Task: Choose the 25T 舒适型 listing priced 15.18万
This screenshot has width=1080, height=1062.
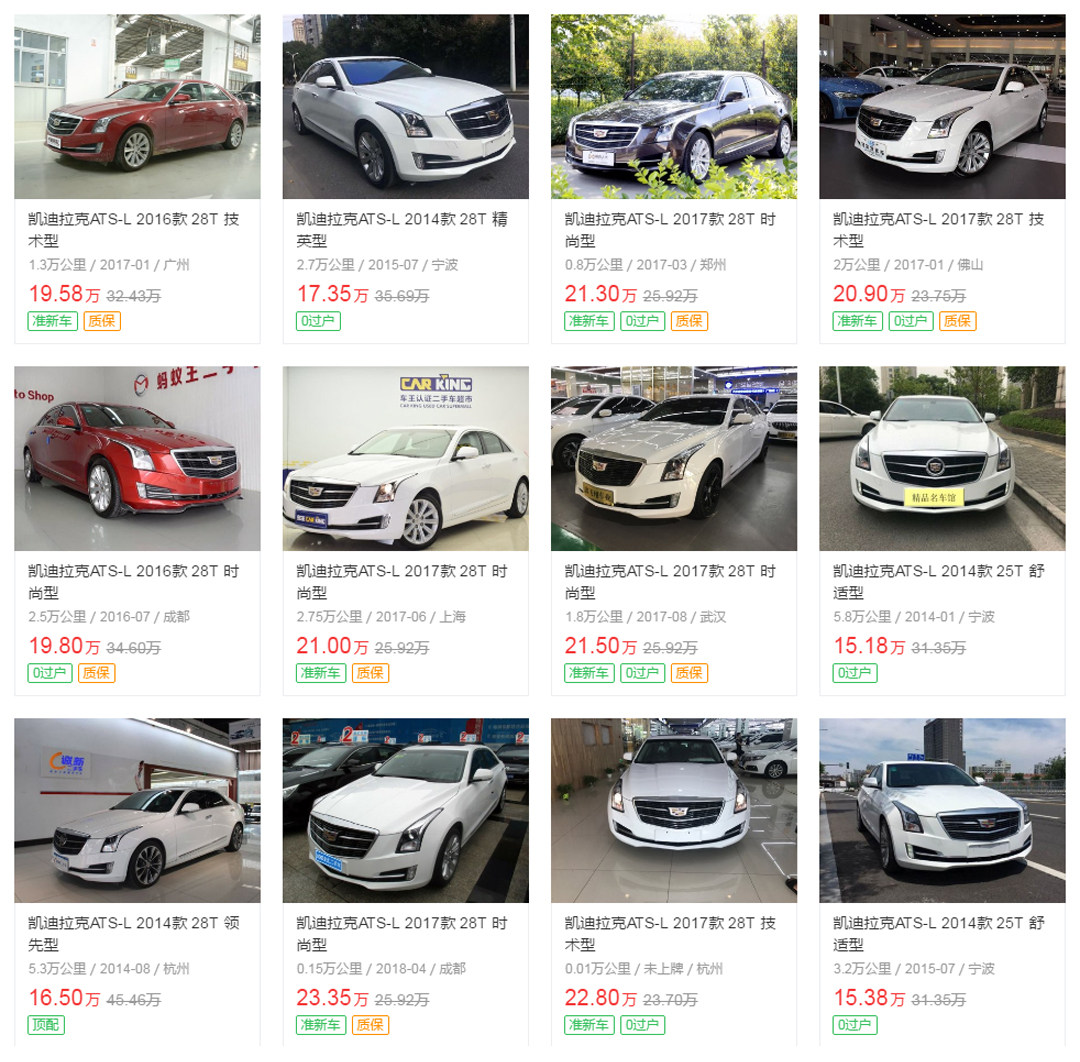Action: pyautogui.click(x=941, y=459)
